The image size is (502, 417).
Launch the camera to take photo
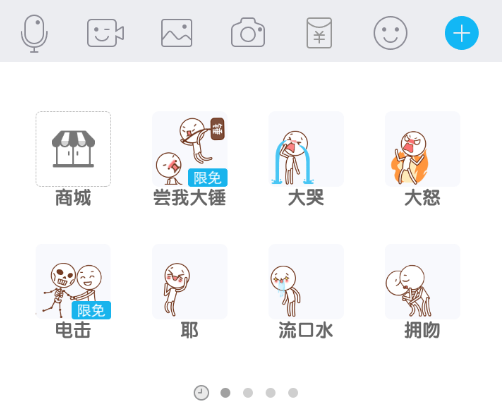(x=248, y=33)
